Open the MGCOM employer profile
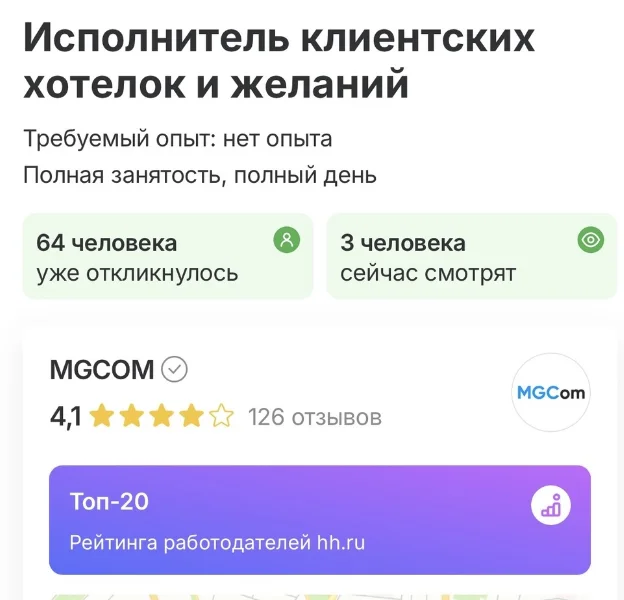The height and width of the screenshot is (600, 624). (x=102, y=370)
